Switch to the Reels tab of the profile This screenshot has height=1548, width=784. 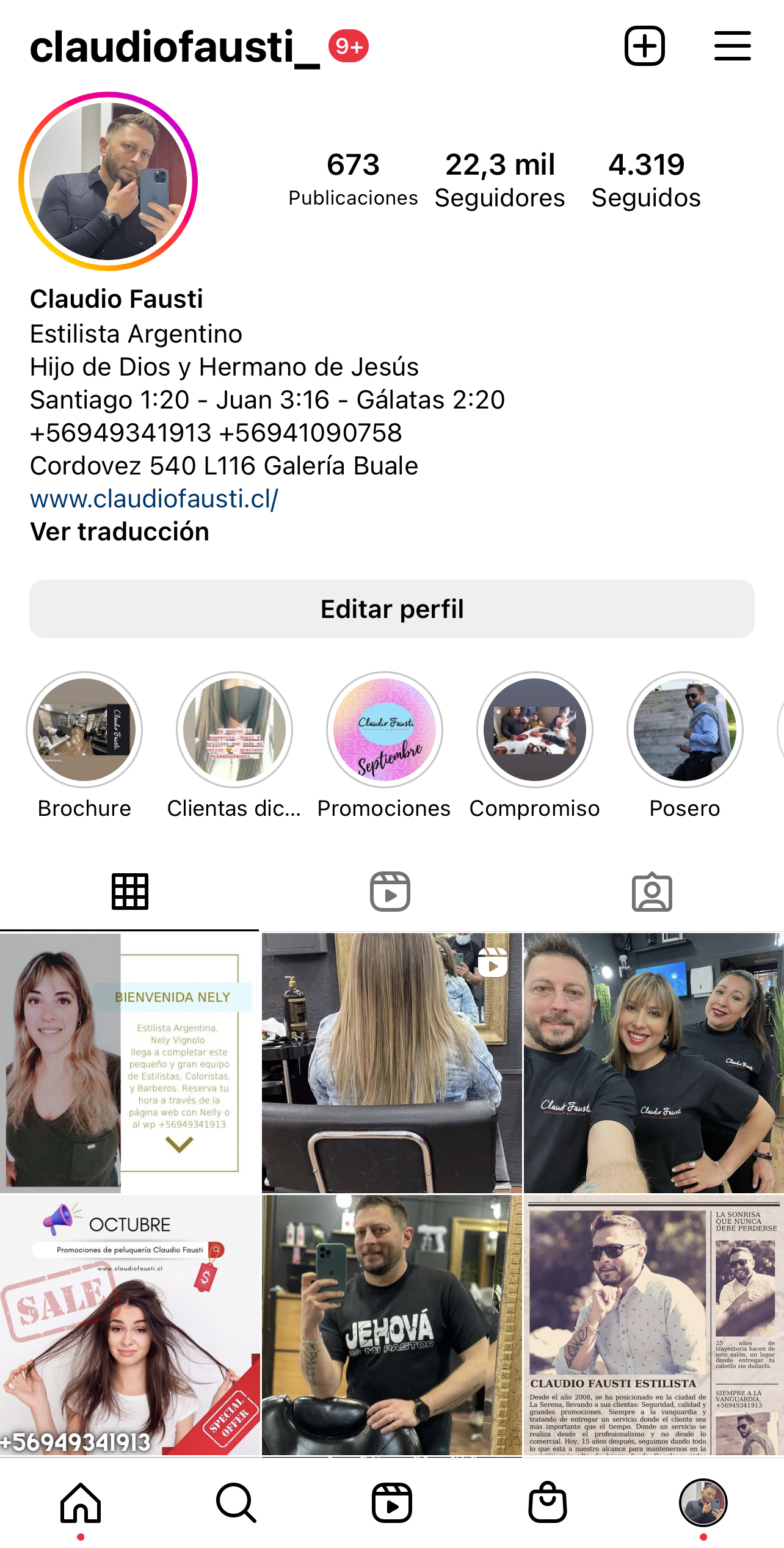click(x=390, y=892)
